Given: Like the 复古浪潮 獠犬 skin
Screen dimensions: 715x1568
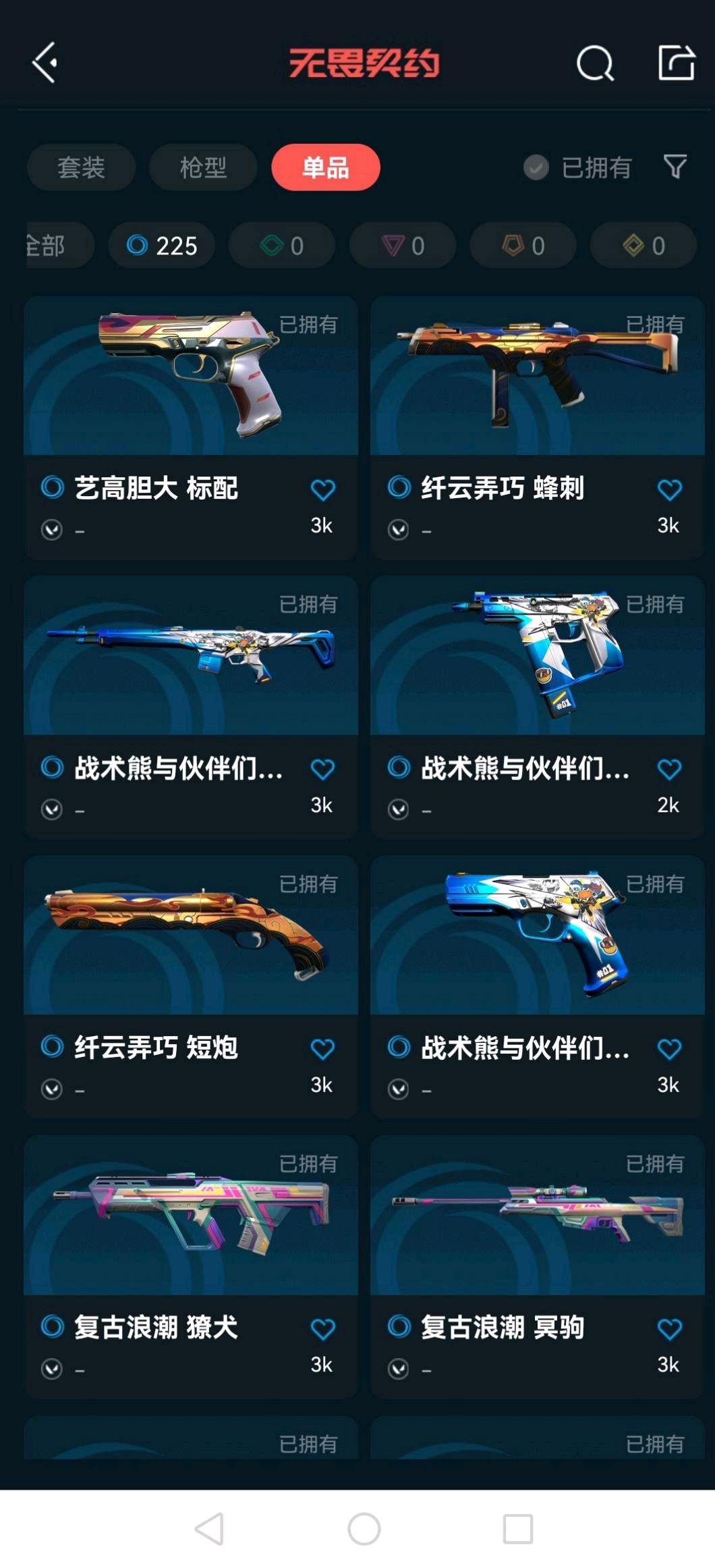Looking at the screenshot, I should coord(322,1328).
